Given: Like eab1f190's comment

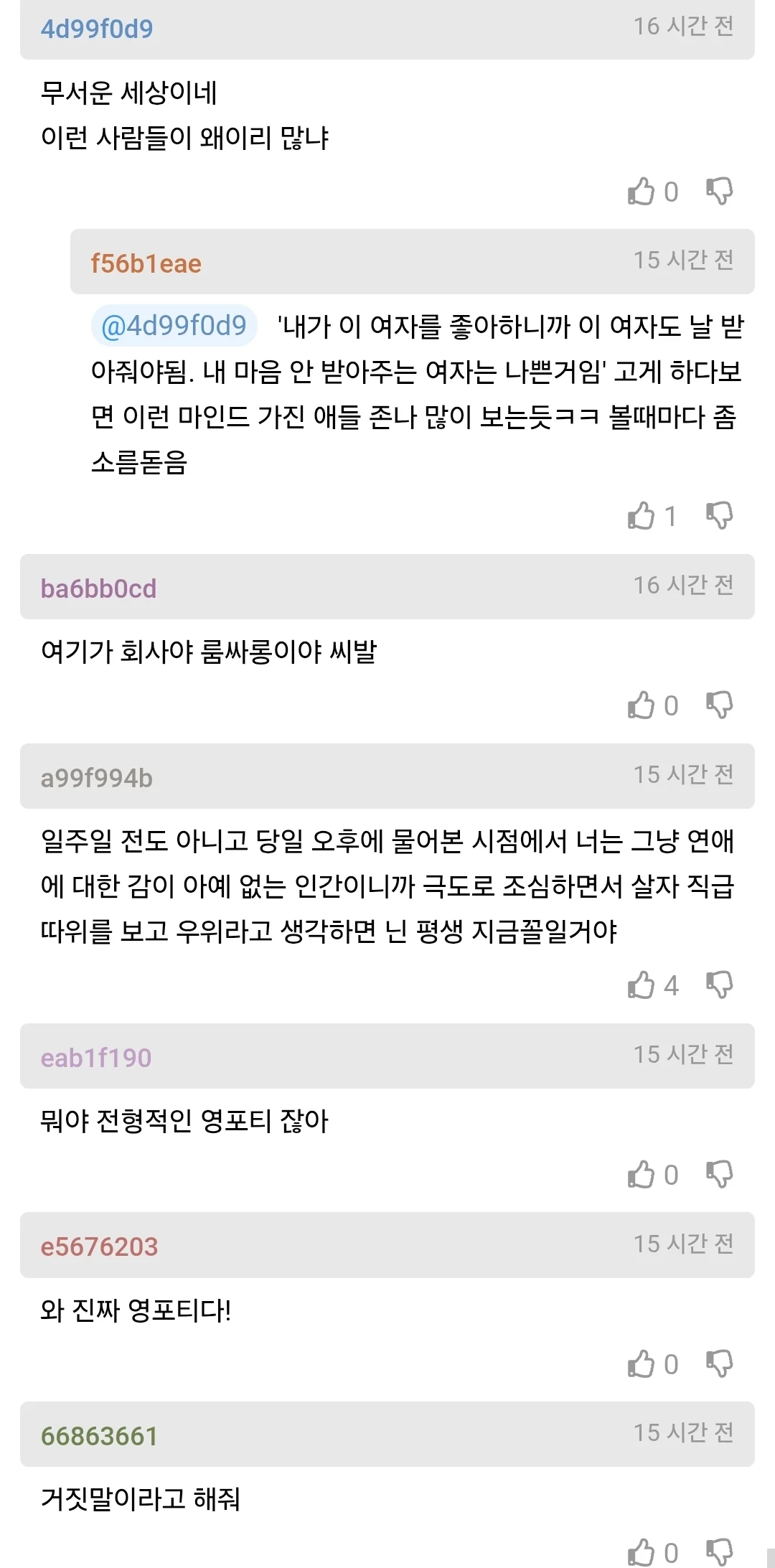Looking at the screenshot, I should (x=641, y=1175).
